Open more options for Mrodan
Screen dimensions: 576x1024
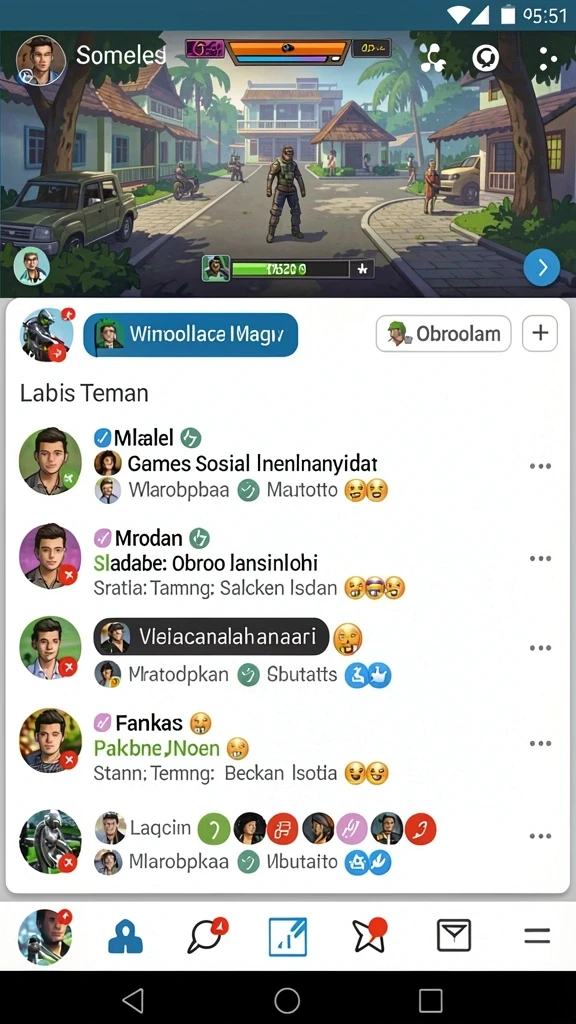click(x=540, y=559)
